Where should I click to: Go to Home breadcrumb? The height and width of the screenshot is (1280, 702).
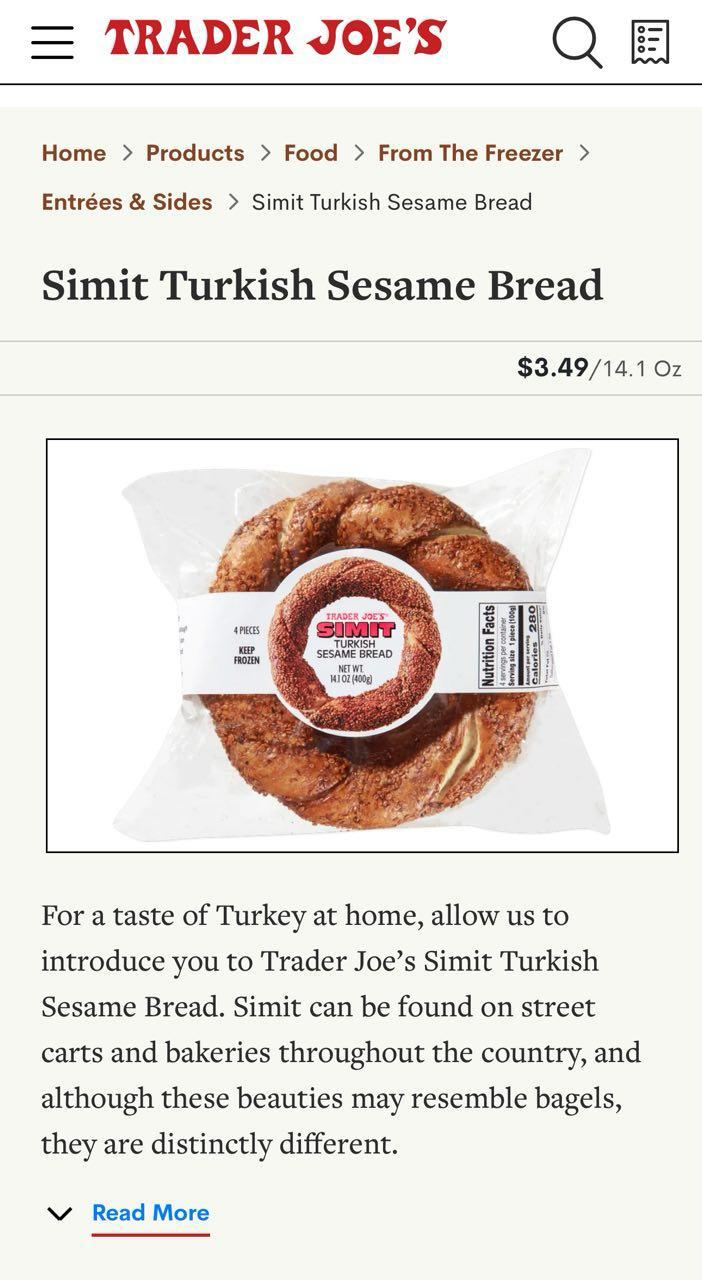(74, 153)
